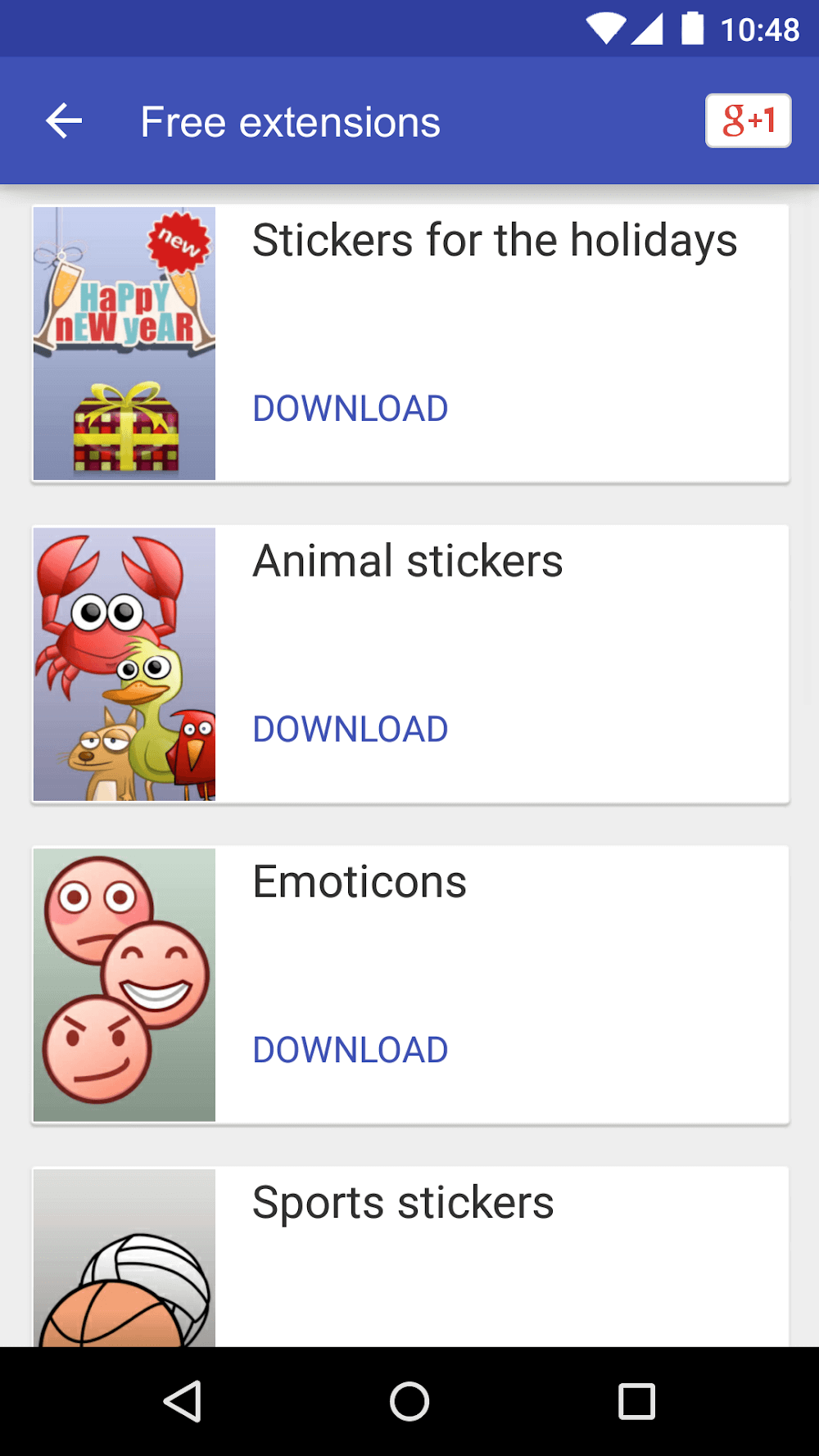The height and width of the screenshot is (1456, 819).
Task: Download Stickers for the holidays
Action: (350, 409)
